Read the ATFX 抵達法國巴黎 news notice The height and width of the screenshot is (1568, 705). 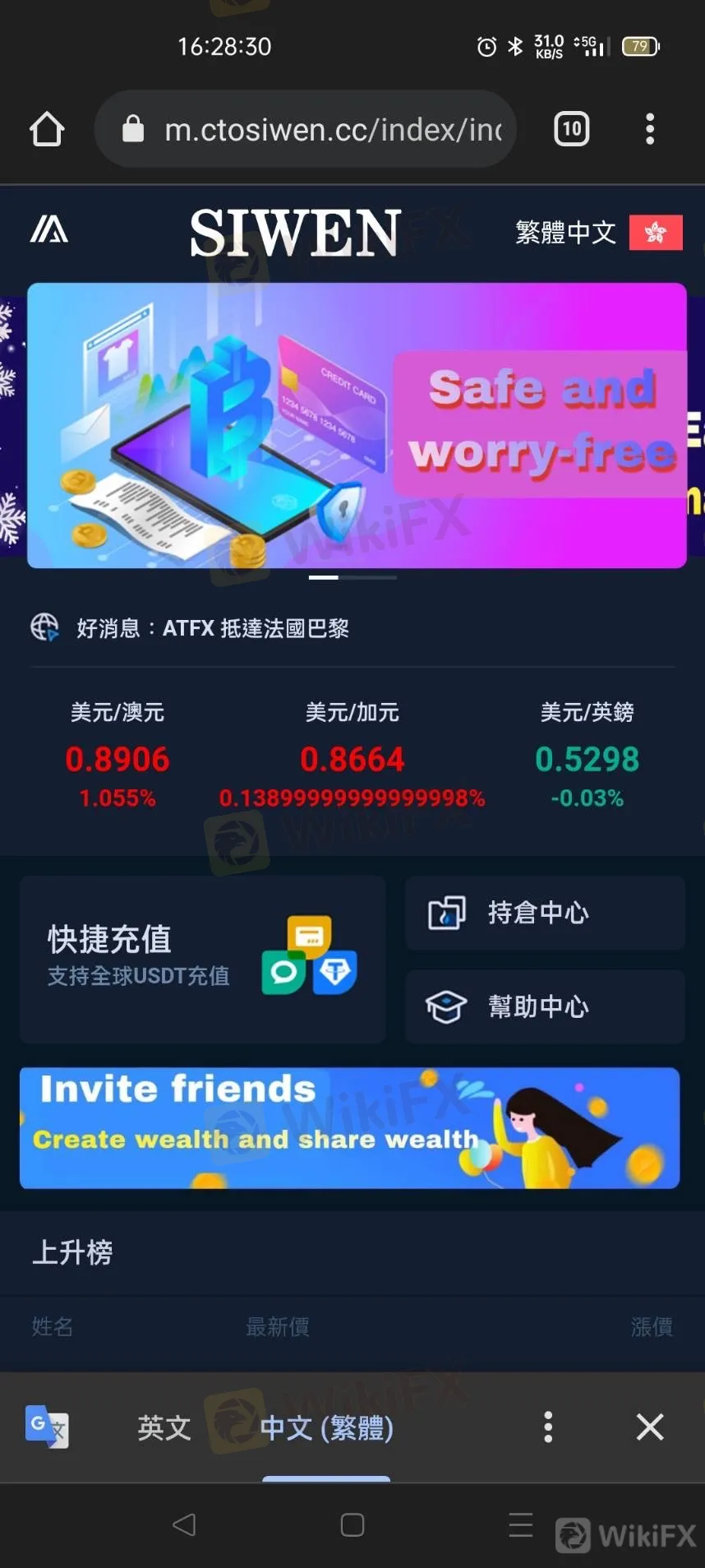click(x=214, y=629)
